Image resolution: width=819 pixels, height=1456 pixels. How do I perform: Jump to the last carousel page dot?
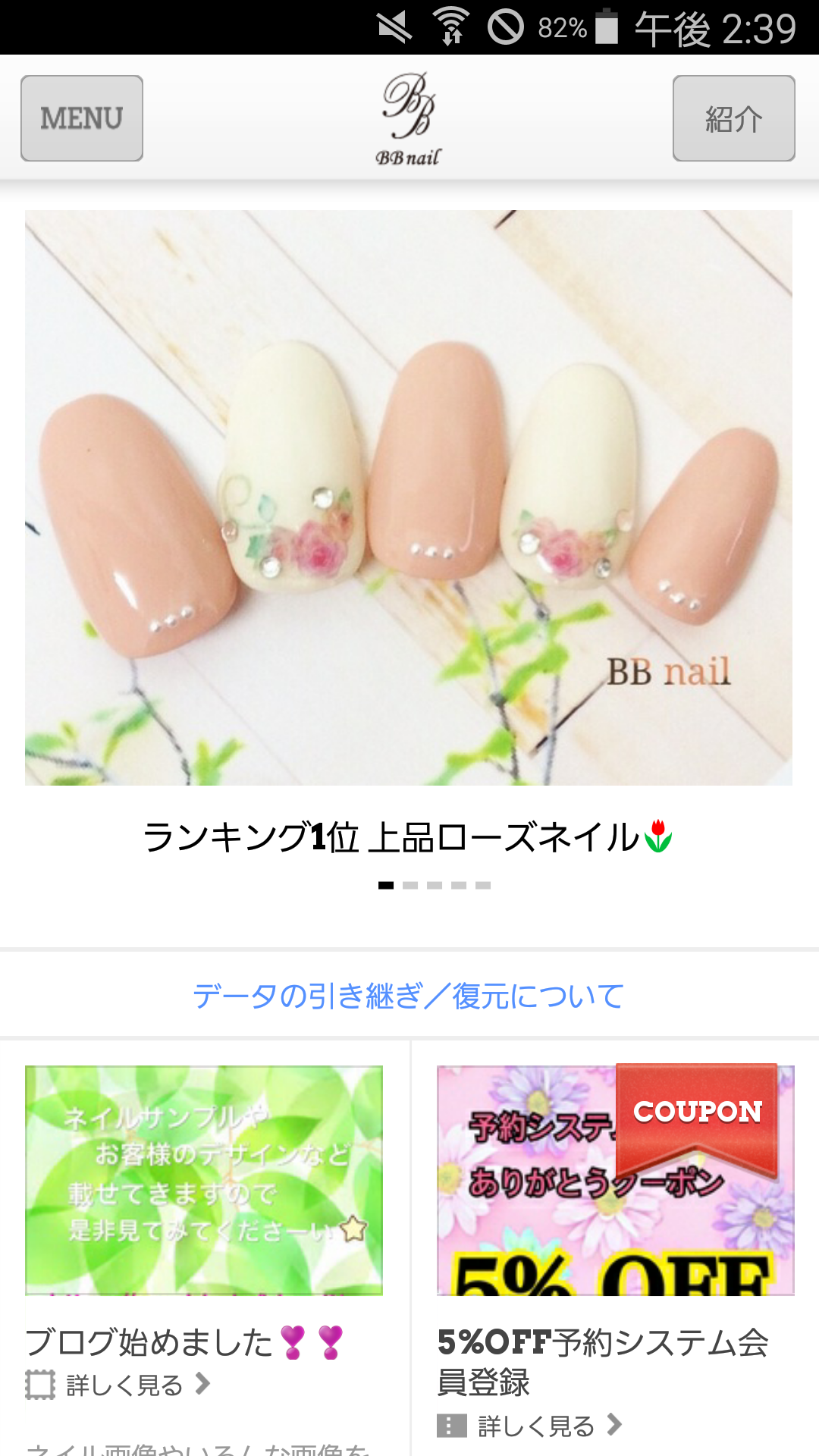(x=483, y=885)
